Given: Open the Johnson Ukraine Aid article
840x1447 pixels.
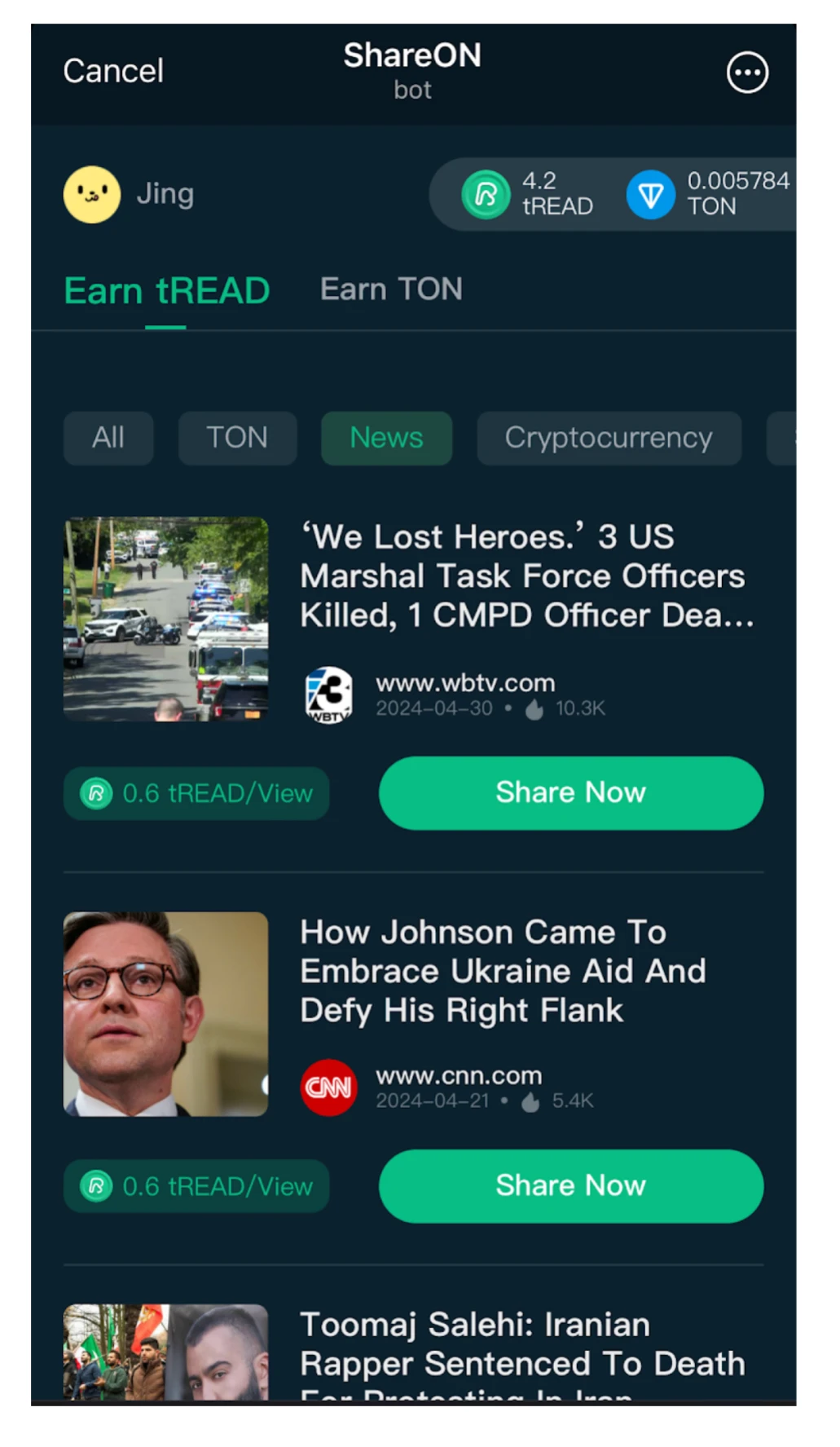Looking at the screenshot, I should (x=502, y=971).
